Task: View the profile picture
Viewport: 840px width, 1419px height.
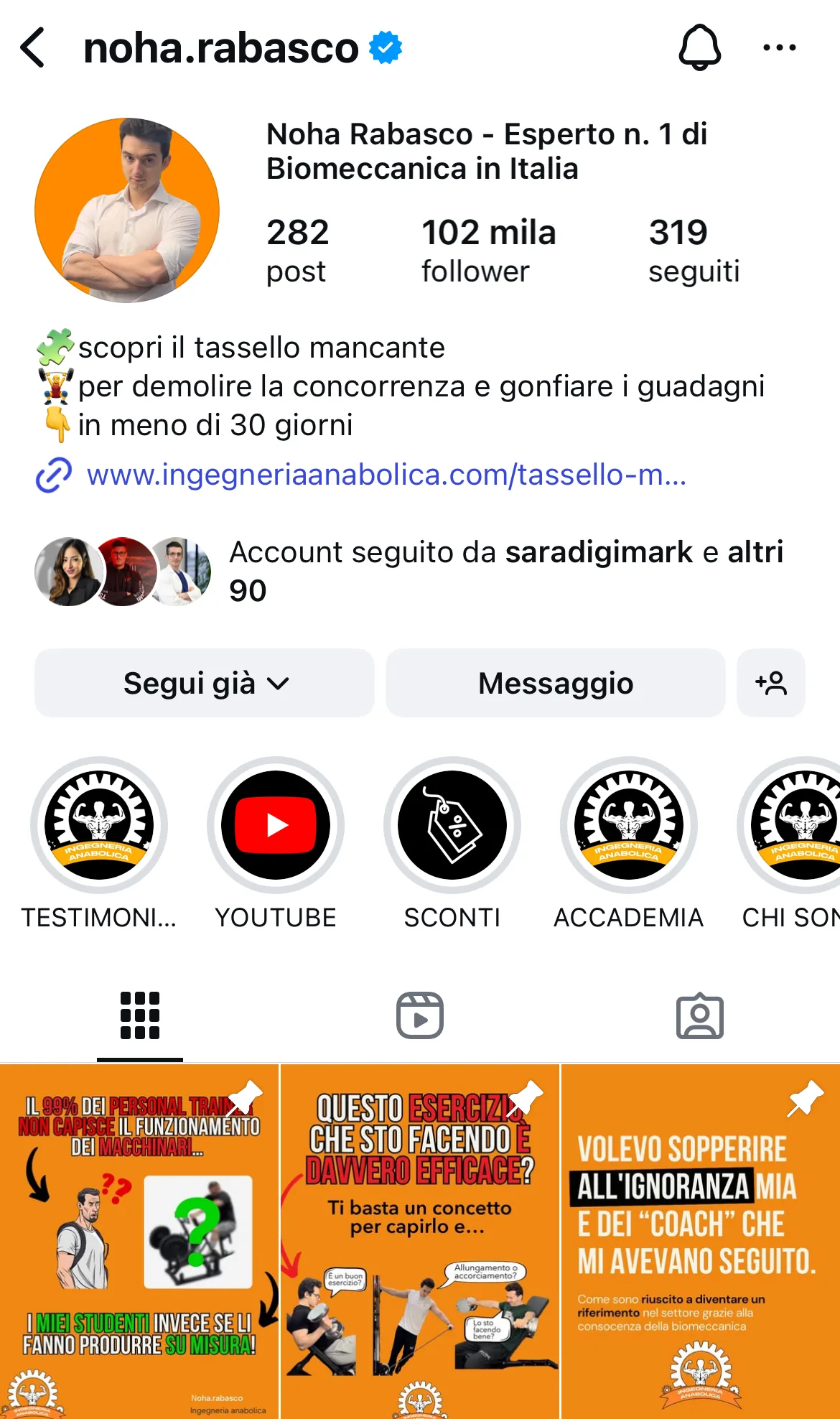Action: (x=127, y=210)
